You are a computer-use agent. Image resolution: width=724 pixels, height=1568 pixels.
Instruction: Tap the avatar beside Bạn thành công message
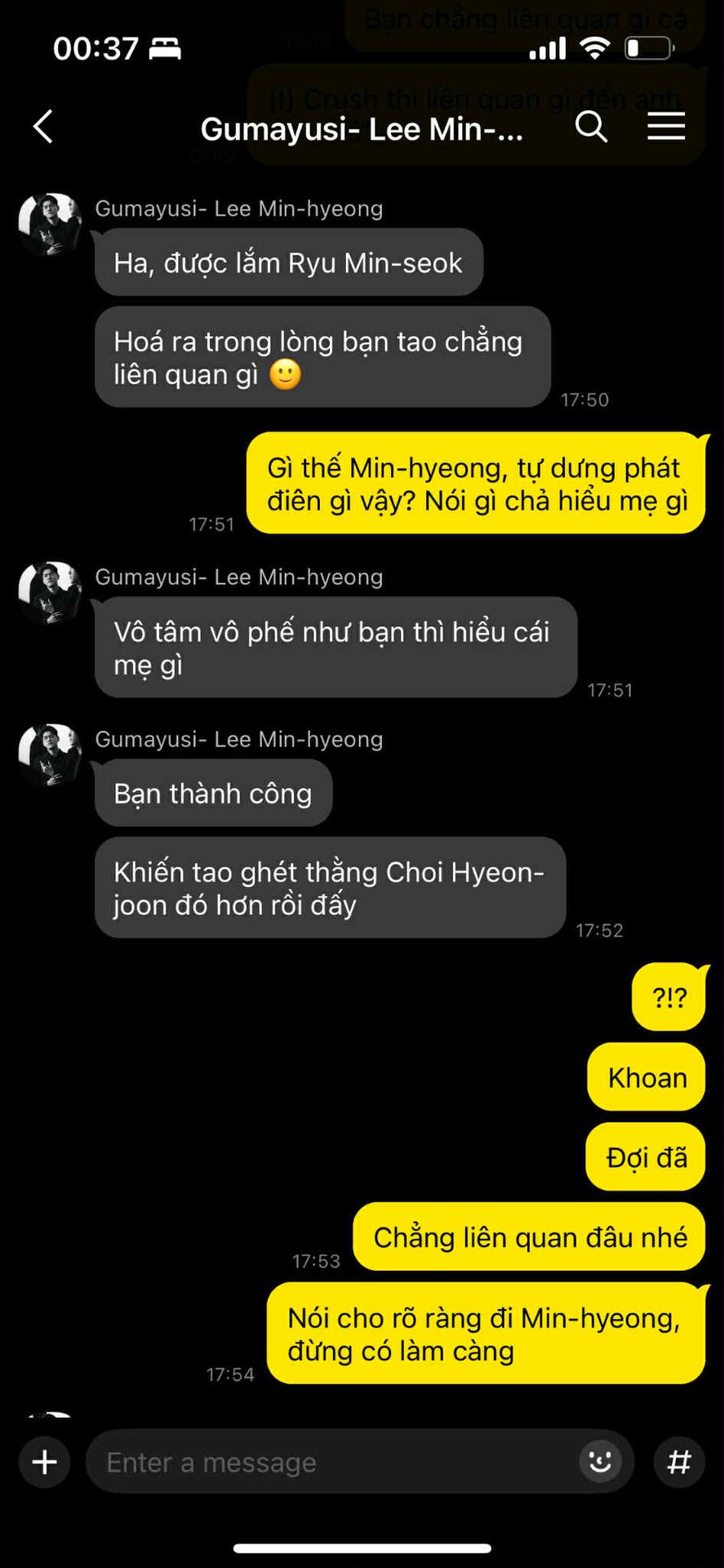point(51,755)
